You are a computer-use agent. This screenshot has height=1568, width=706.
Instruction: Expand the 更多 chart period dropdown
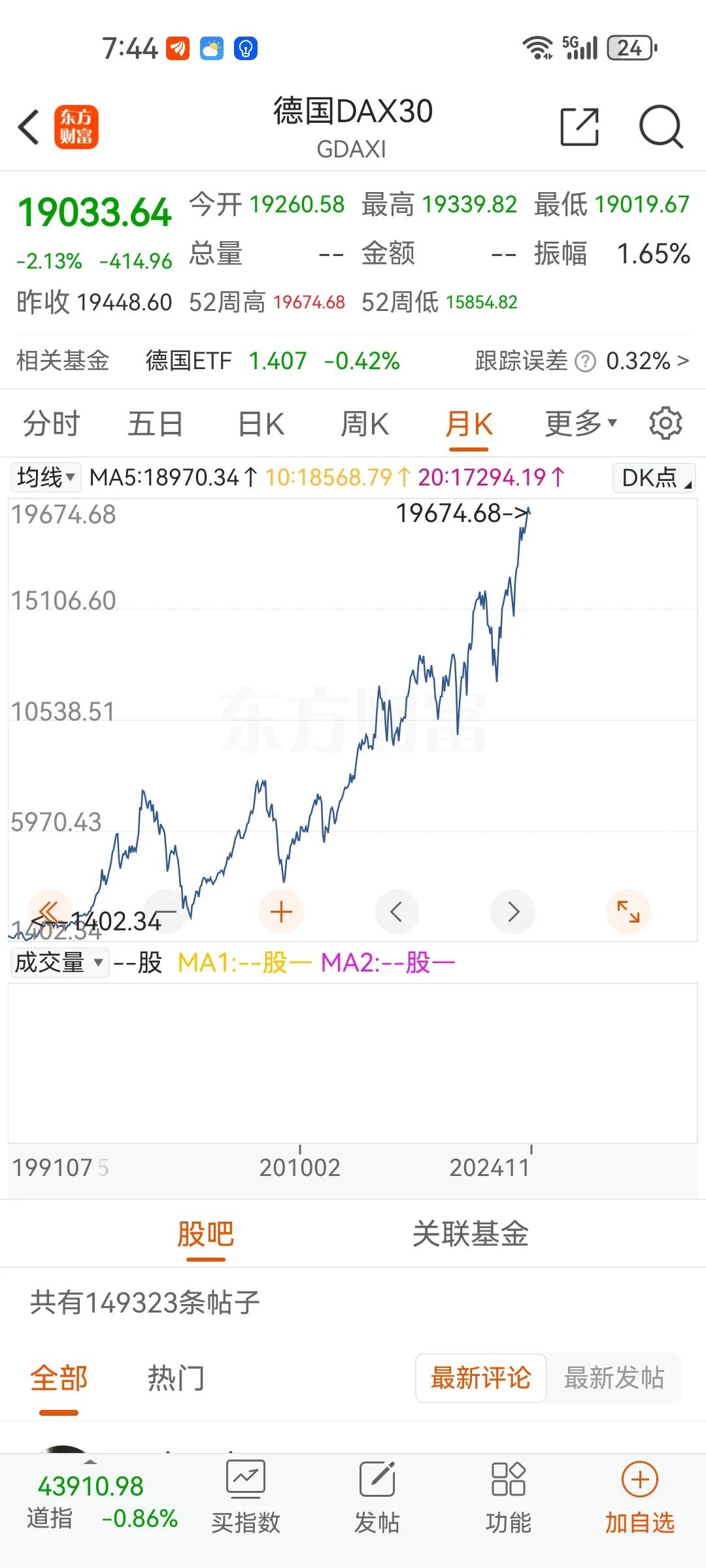tap(580, 424)
